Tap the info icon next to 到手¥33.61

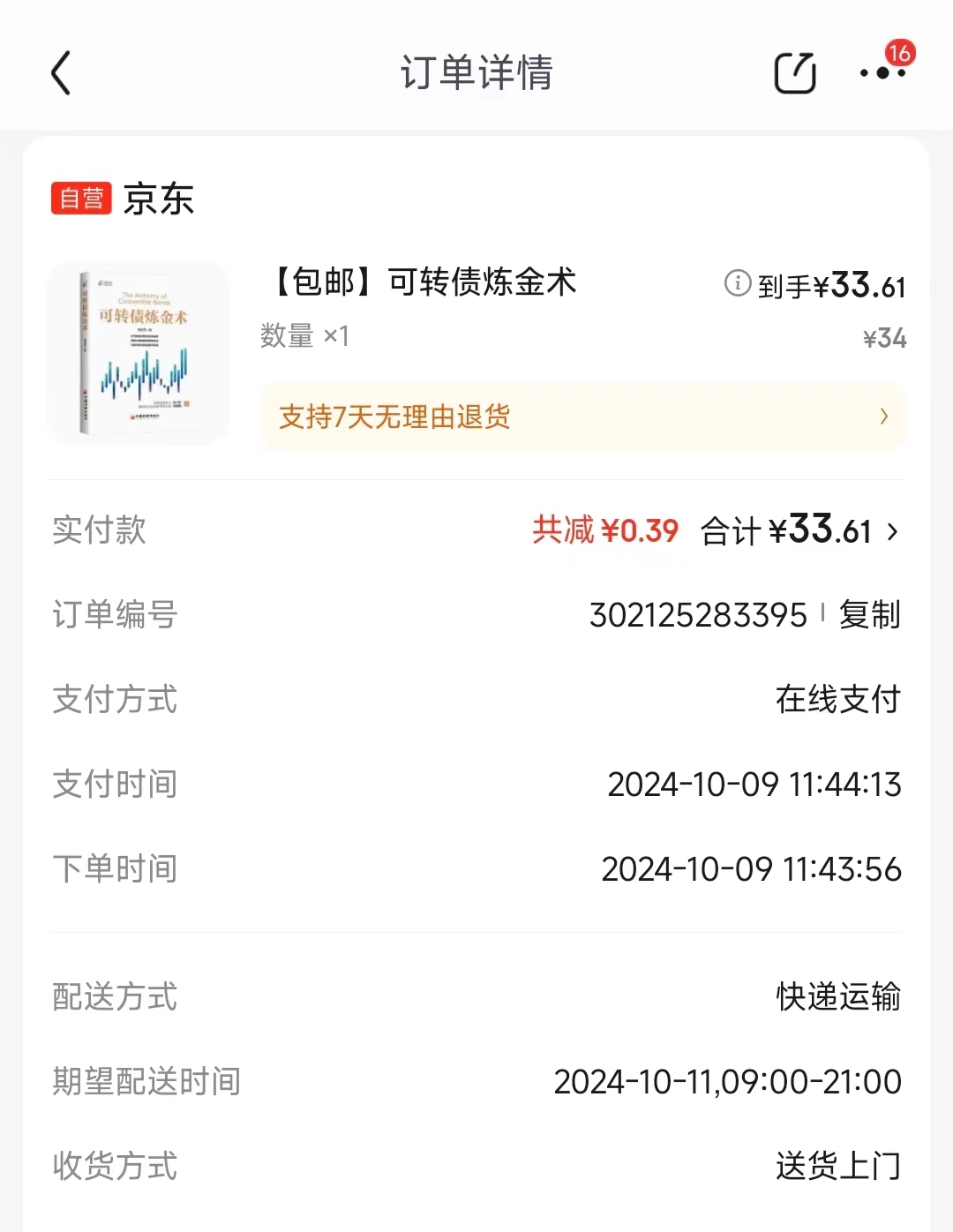(x=737, y=283)
